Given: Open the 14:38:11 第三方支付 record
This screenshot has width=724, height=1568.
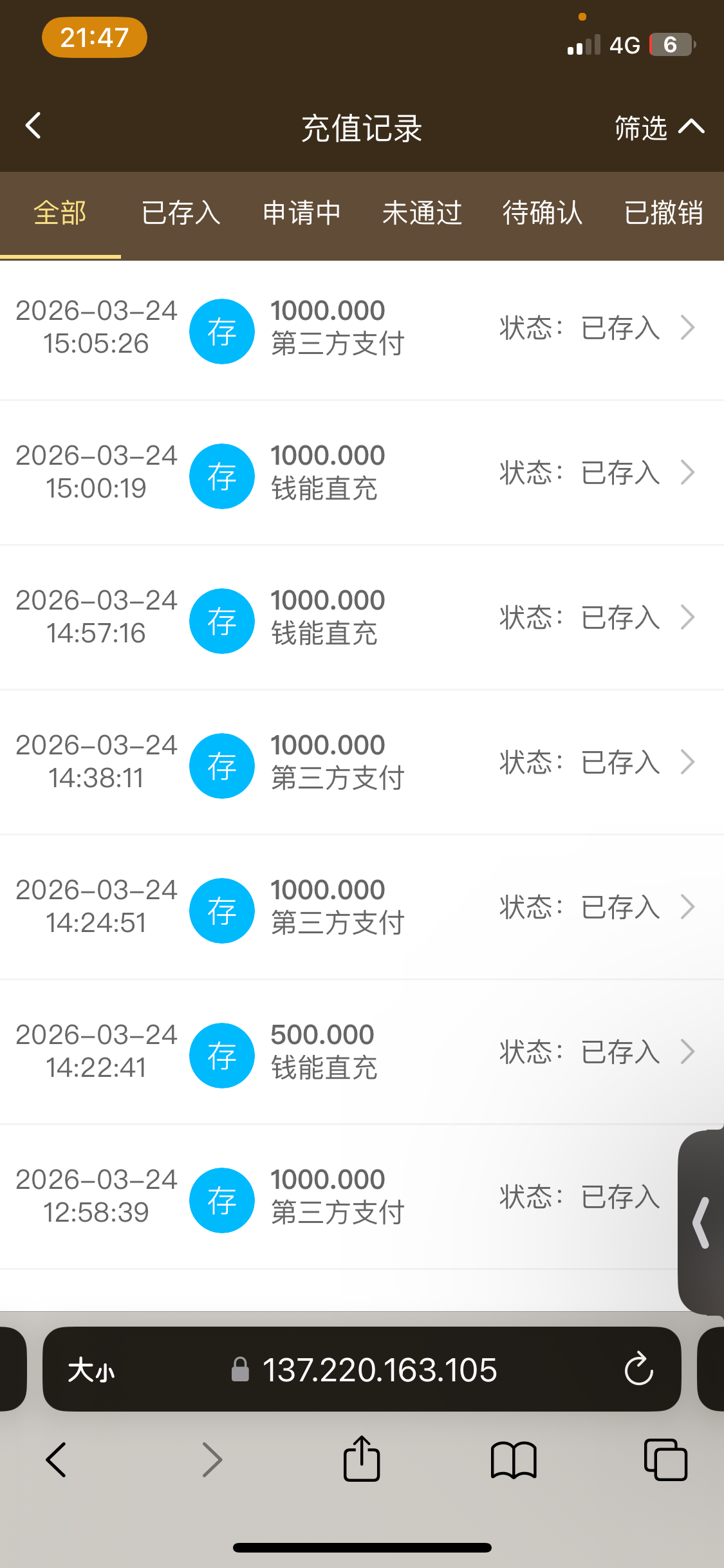Looking at the screenshot, I should [x=362, y=763].
